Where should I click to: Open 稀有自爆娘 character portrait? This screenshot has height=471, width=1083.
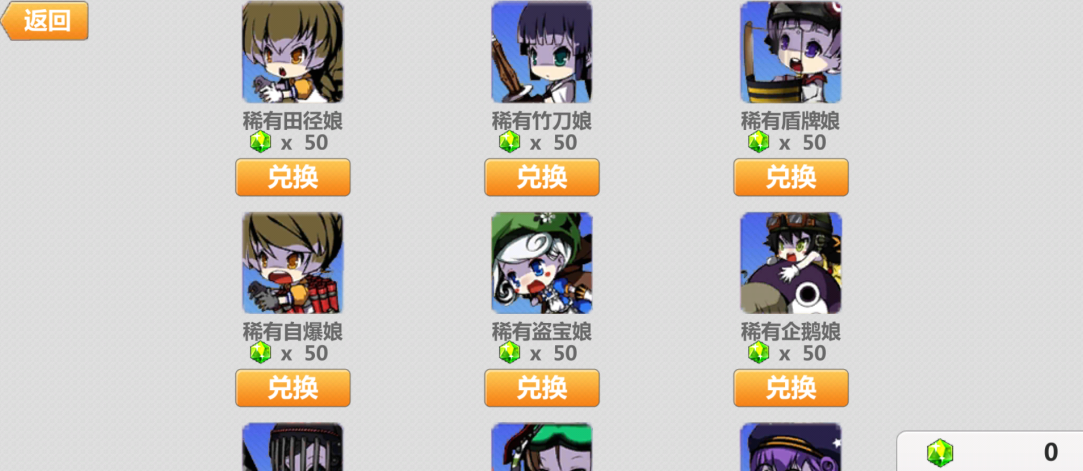293,263
